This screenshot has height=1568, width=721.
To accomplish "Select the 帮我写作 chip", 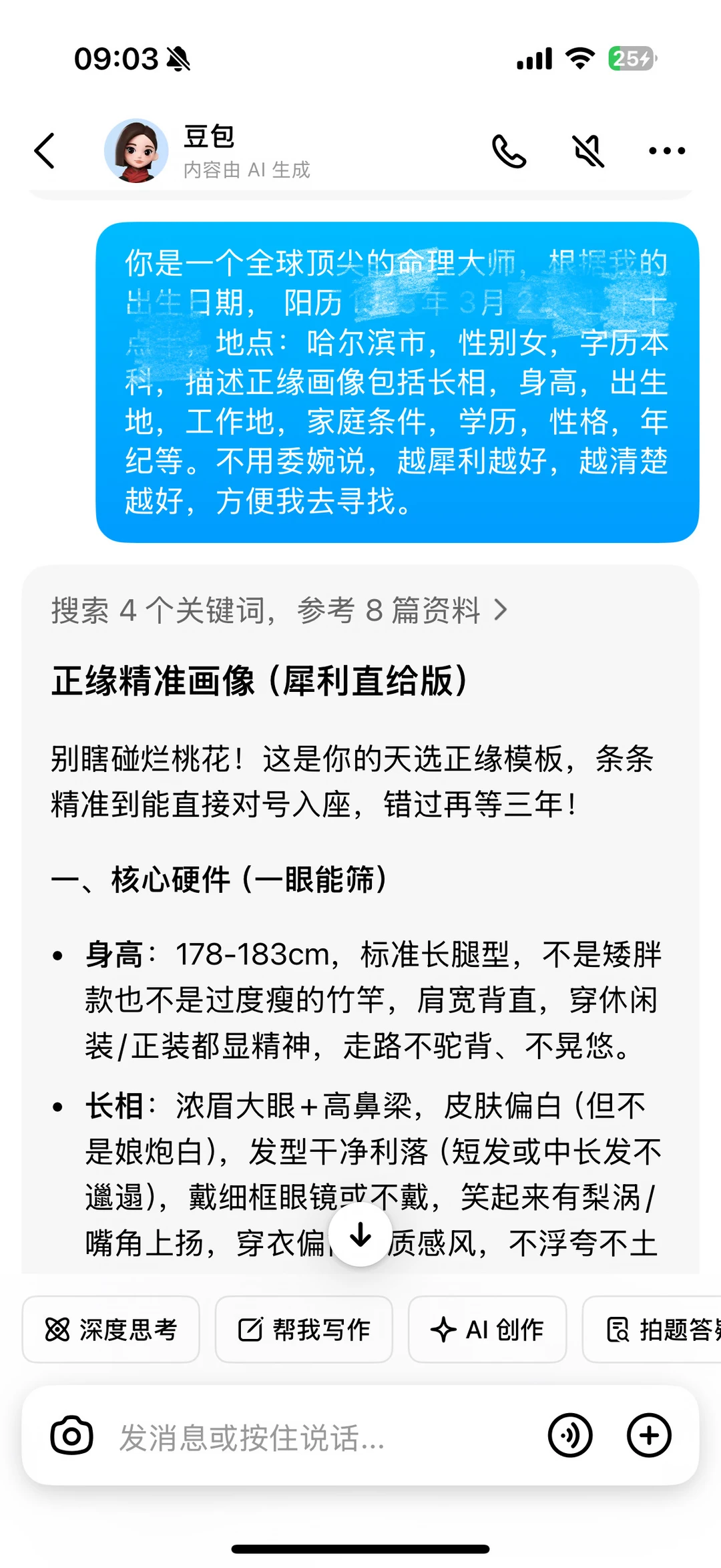I will pyautogui.click(x=304, y=1330).
